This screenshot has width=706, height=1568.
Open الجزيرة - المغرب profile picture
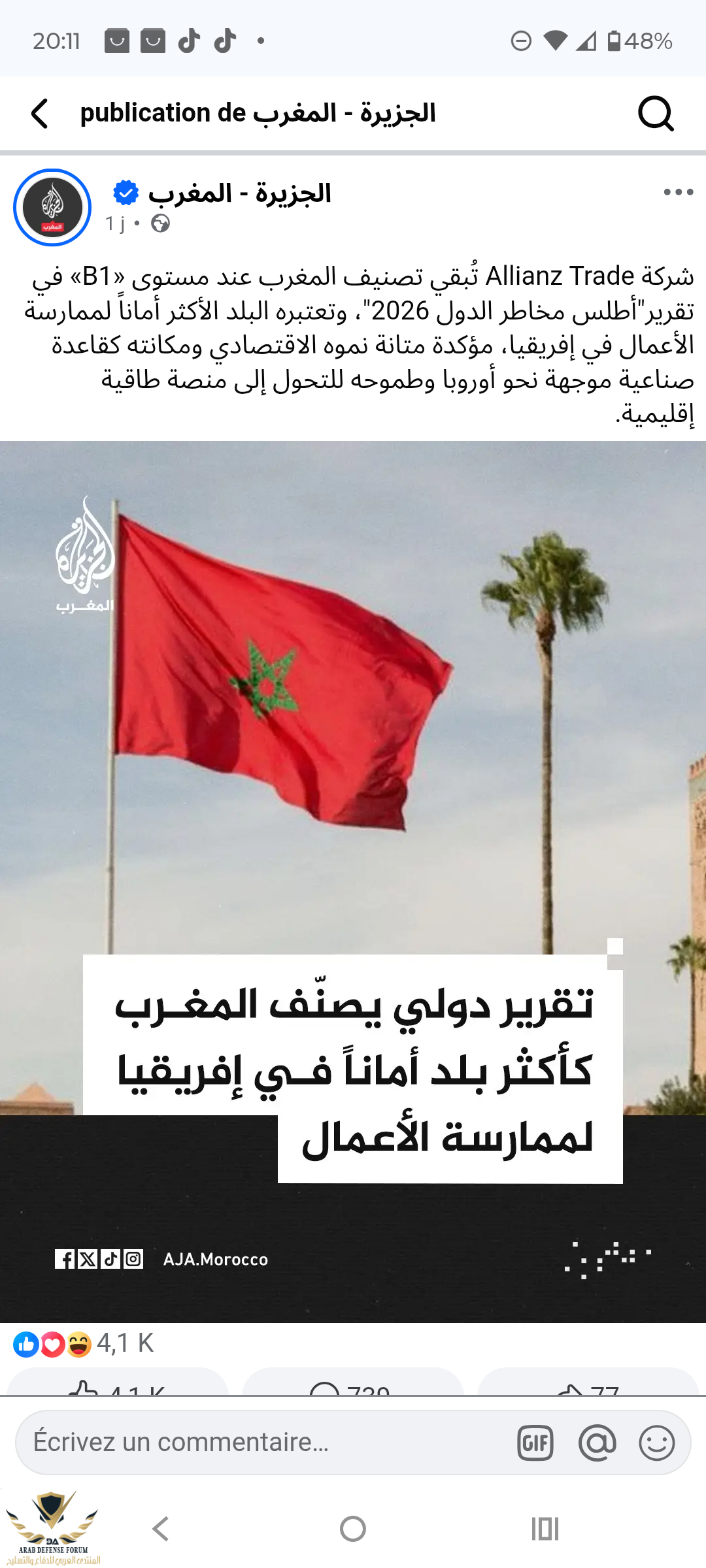point(52,208)
